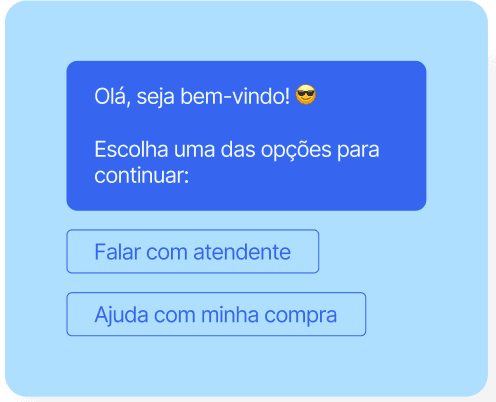Choose Ajuda com minha compra
Viewport: 496px width, 402px height.
[216, 314]
